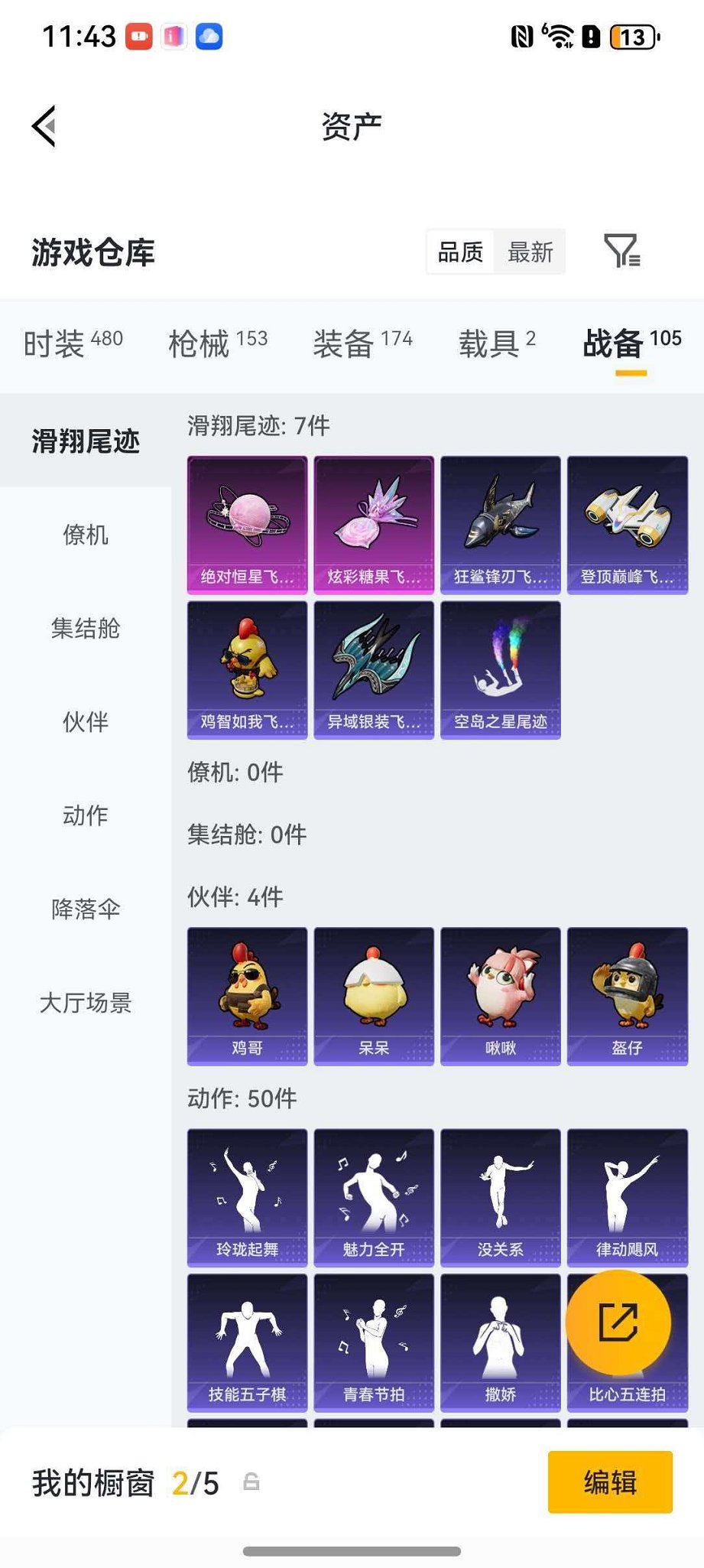Open the 玲珑起舞 dance action thumbnail
This screenshot has width=704, height=1568.
click(246, 1197)
